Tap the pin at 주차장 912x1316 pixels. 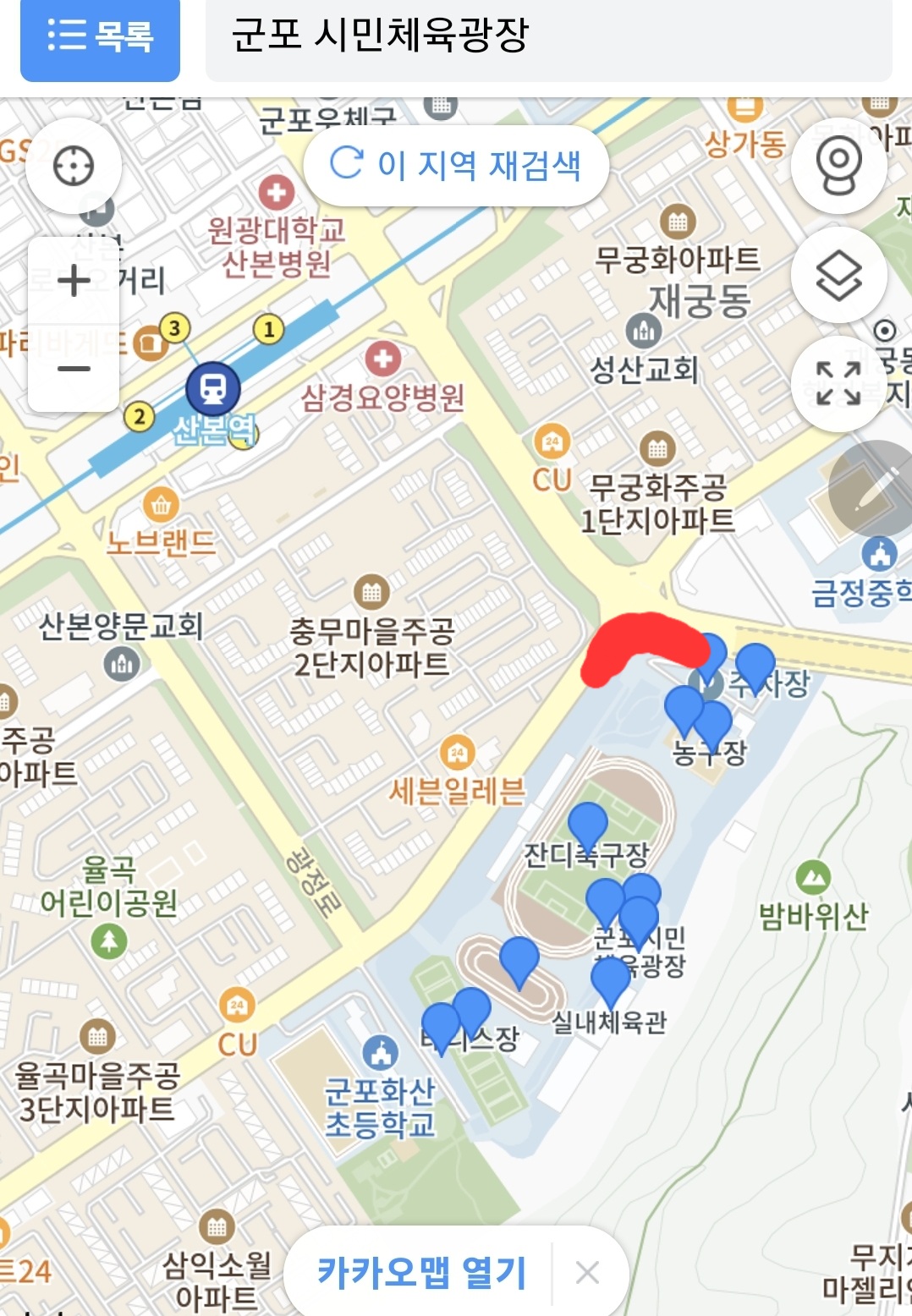click(755, 665)
